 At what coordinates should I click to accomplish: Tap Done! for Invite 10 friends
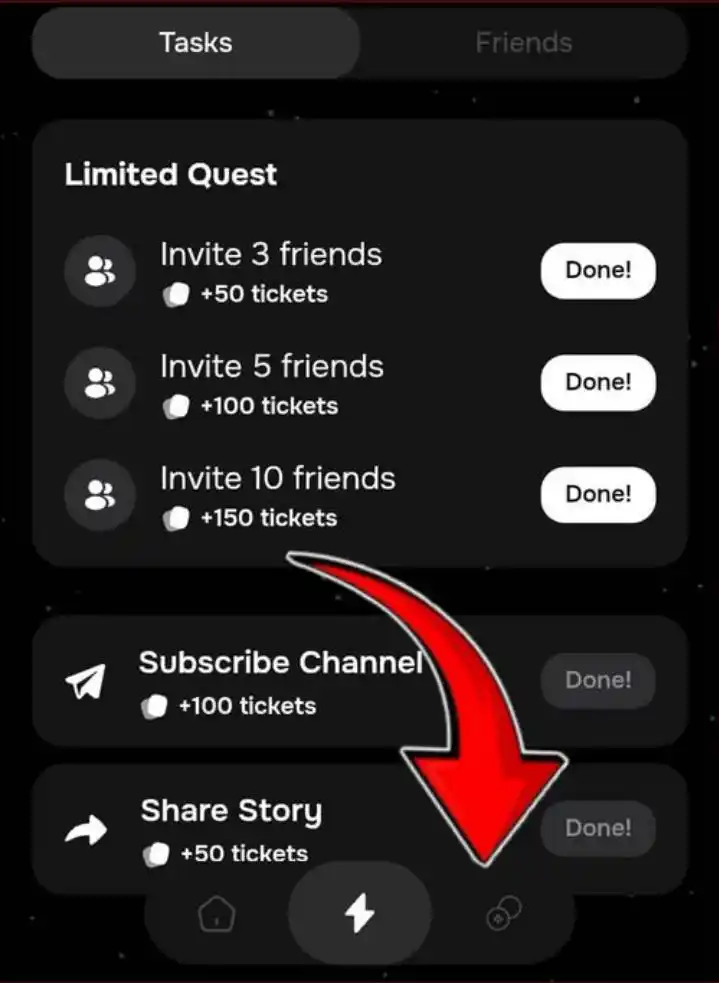point(598,494)
